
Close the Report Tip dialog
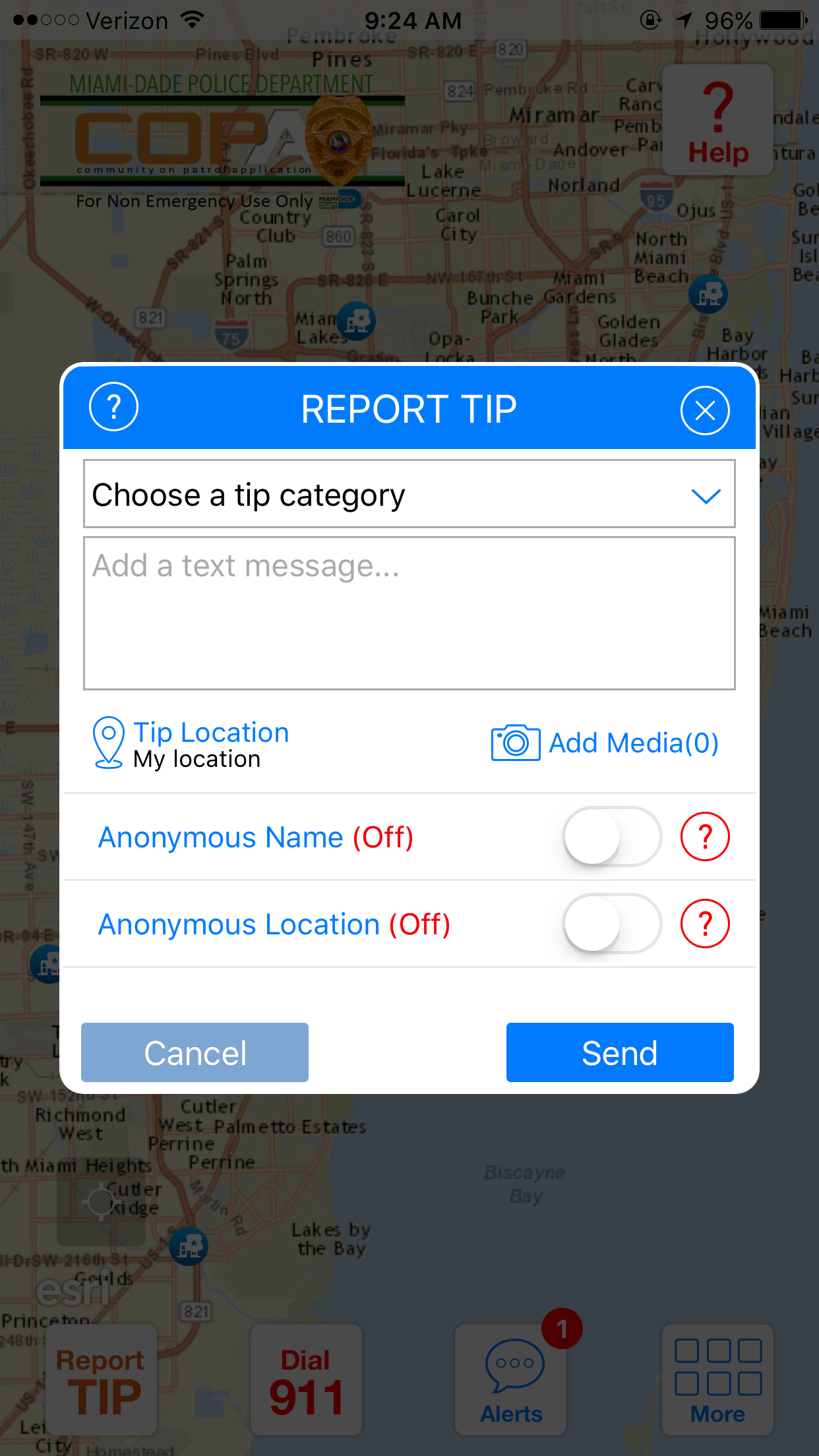click(x=705, y=410)
